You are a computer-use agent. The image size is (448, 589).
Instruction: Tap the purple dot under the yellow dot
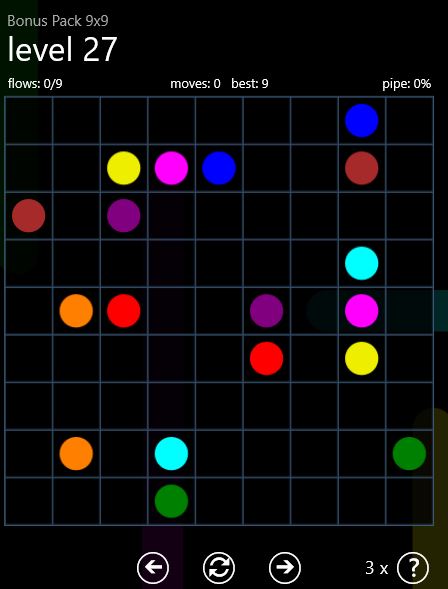[124, 216]
